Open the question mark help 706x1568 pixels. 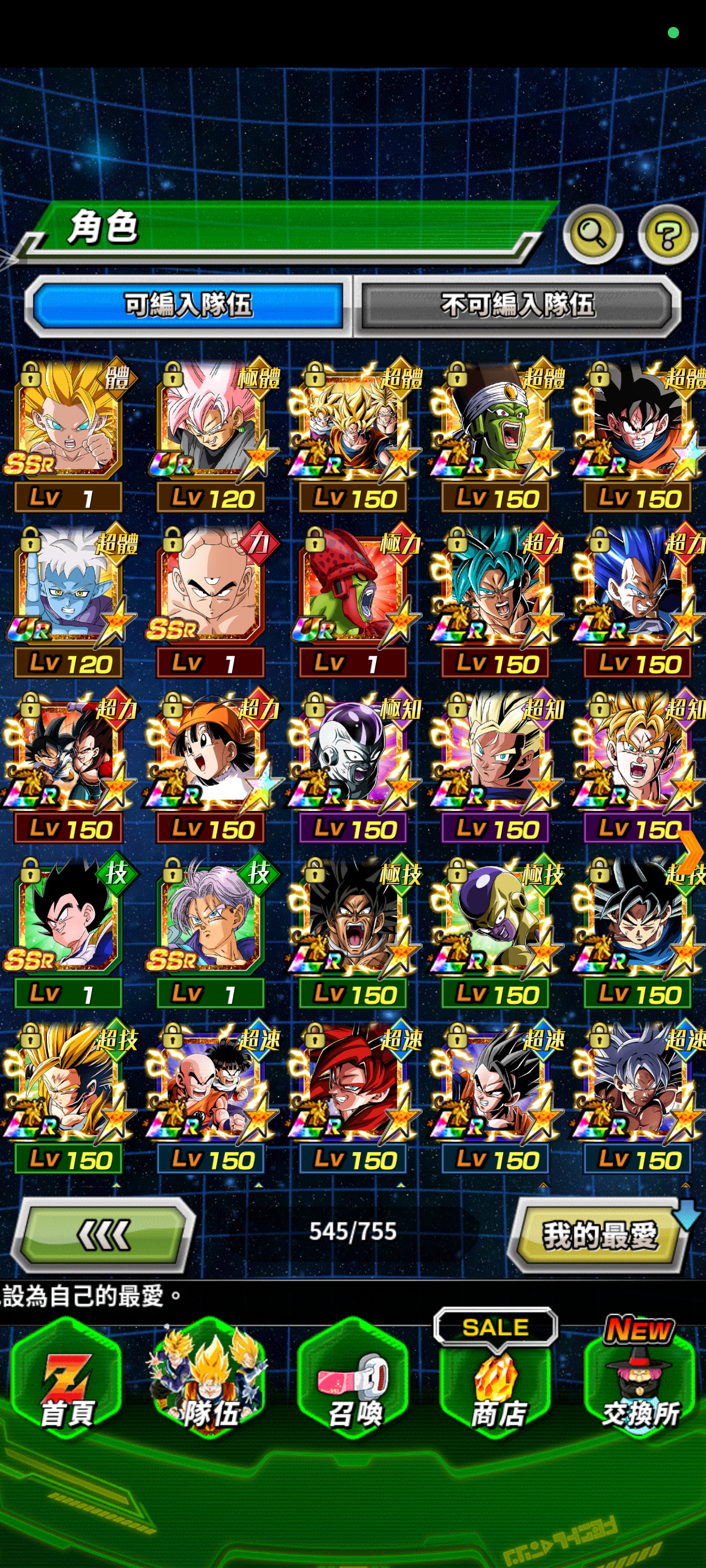tap(667, 234)
